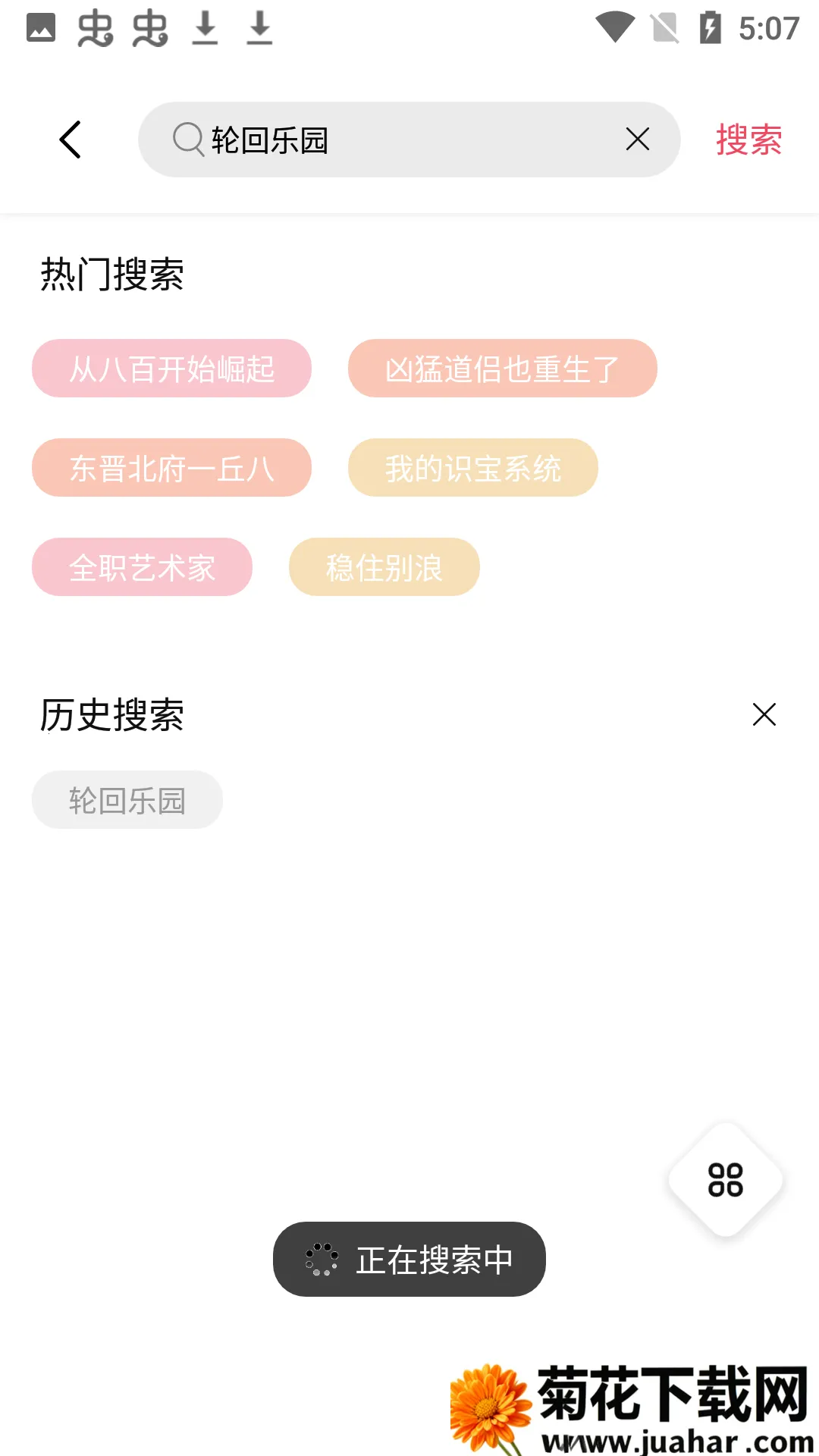Click the download arrow icon in status bar

(x=206, y=29)
